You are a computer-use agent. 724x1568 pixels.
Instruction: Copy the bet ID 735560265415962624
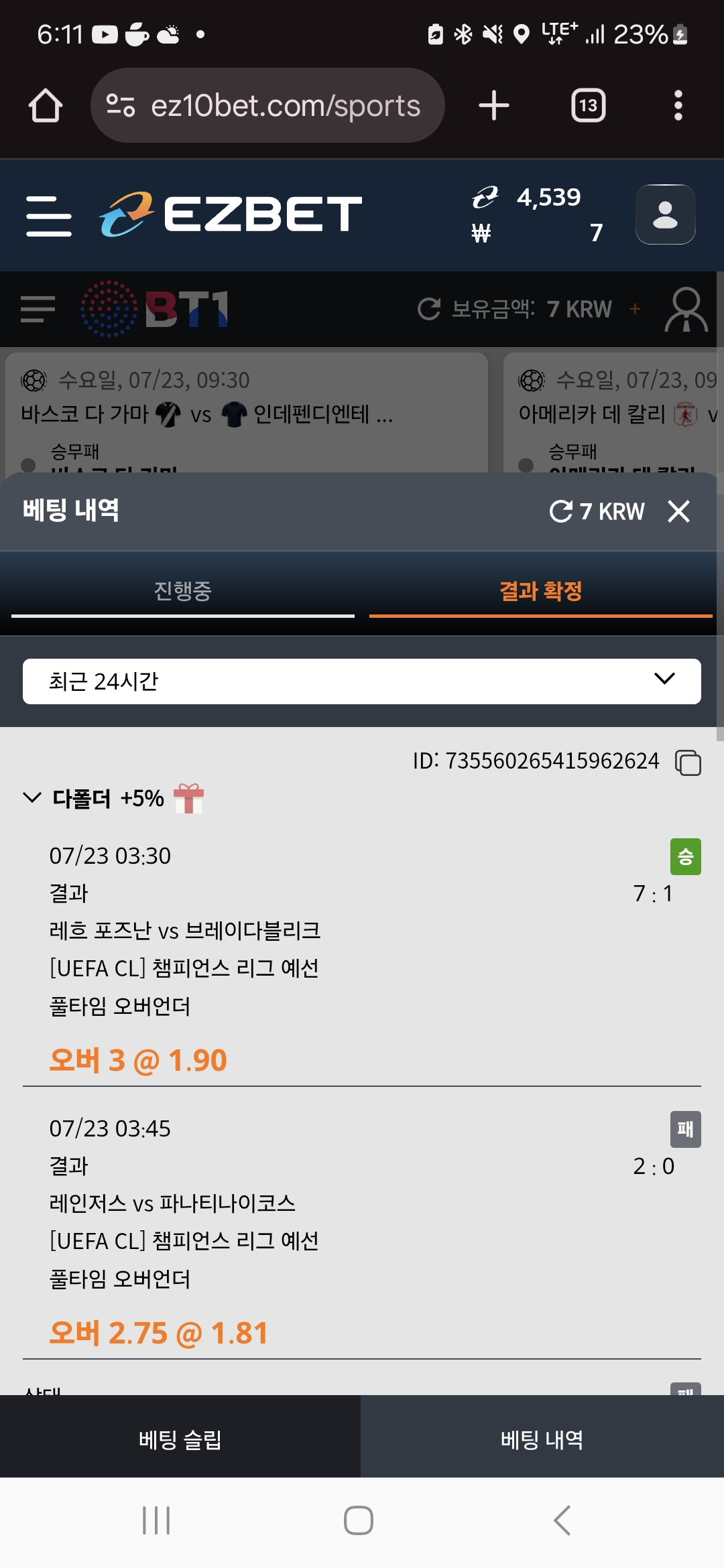(688, 763)
